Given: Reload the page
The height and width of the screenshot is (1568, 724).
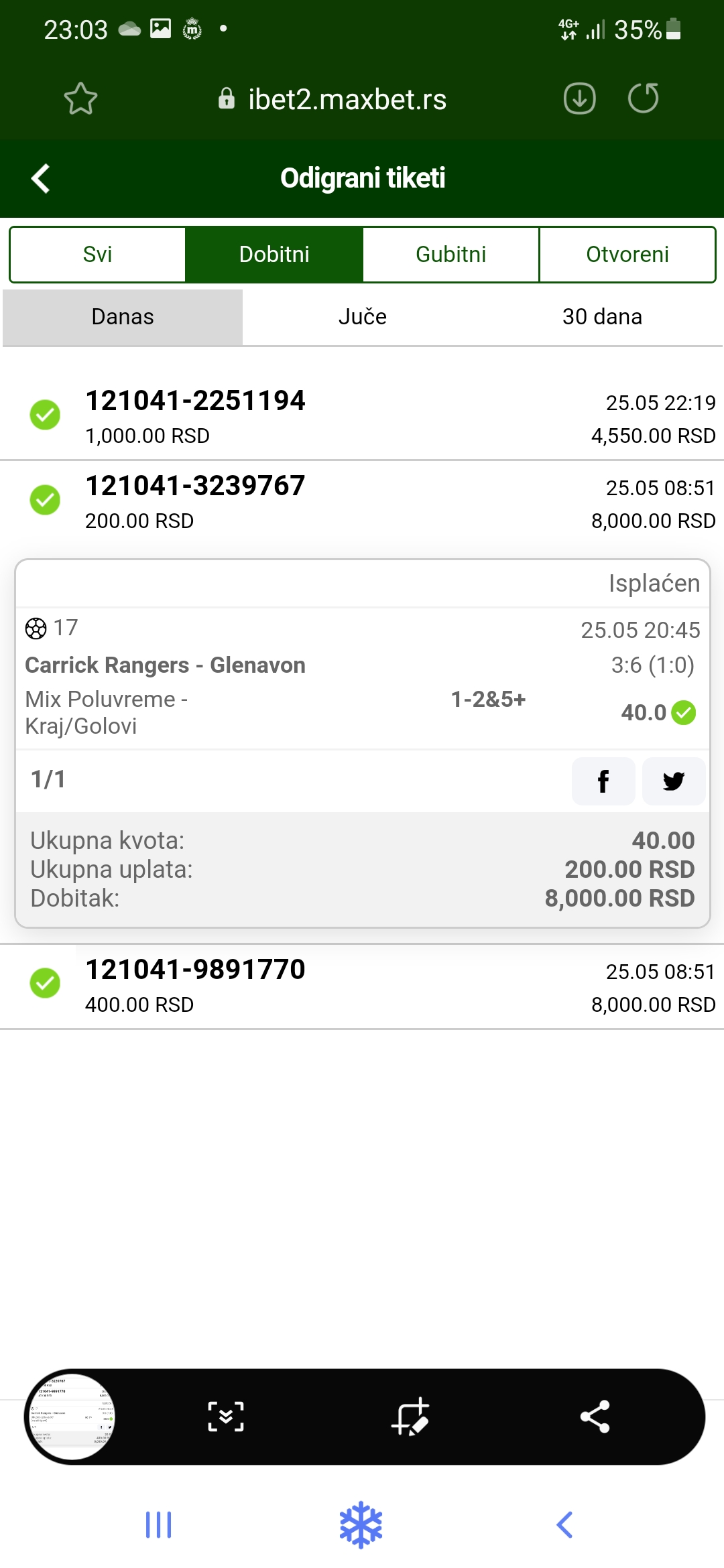Looking at the screenshot, I should pyautogui.click(x=643, y=99).
